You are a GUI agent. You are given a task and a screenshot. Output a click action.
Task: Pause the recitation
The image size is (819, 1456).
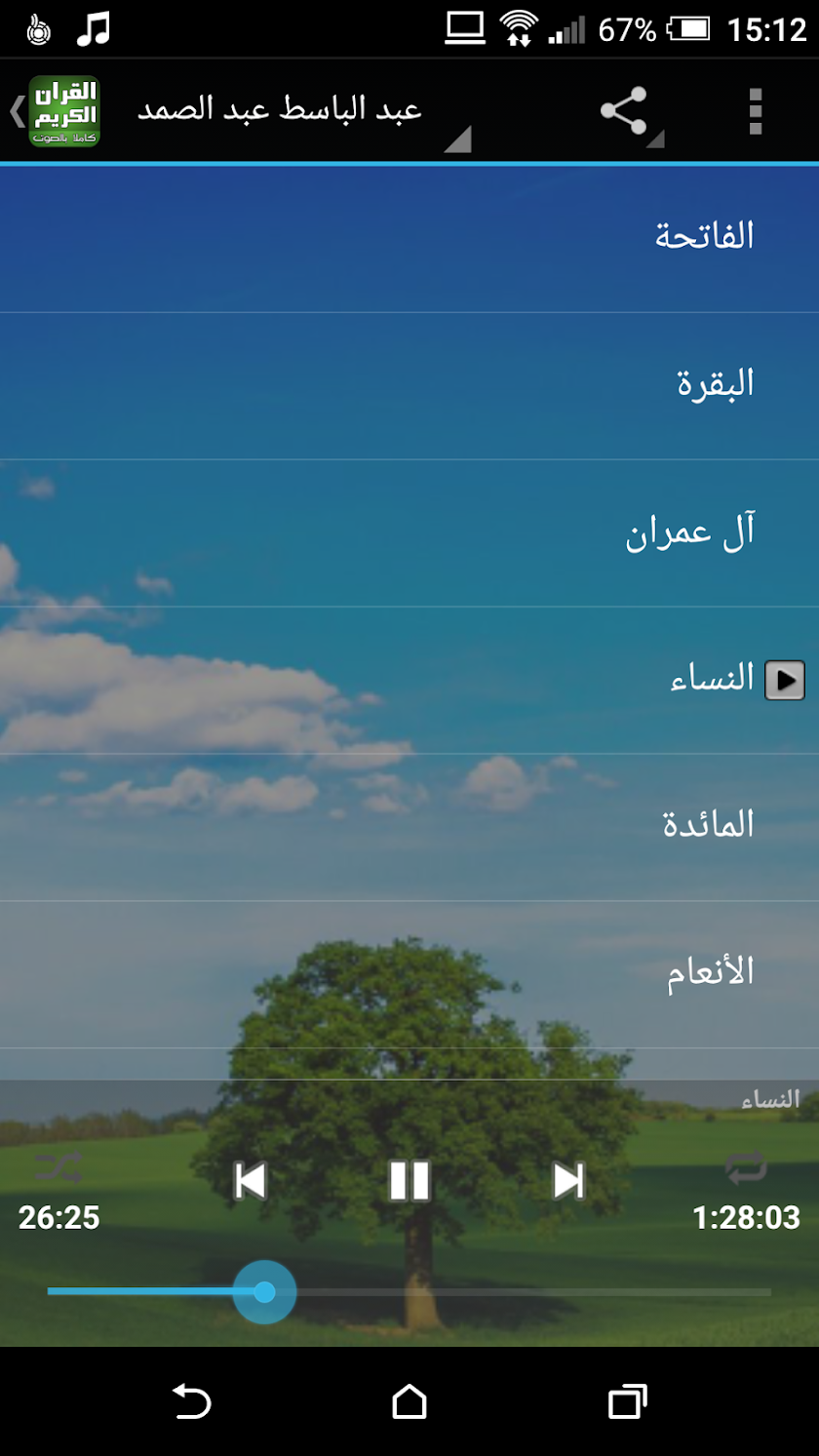click(409, 1180)
